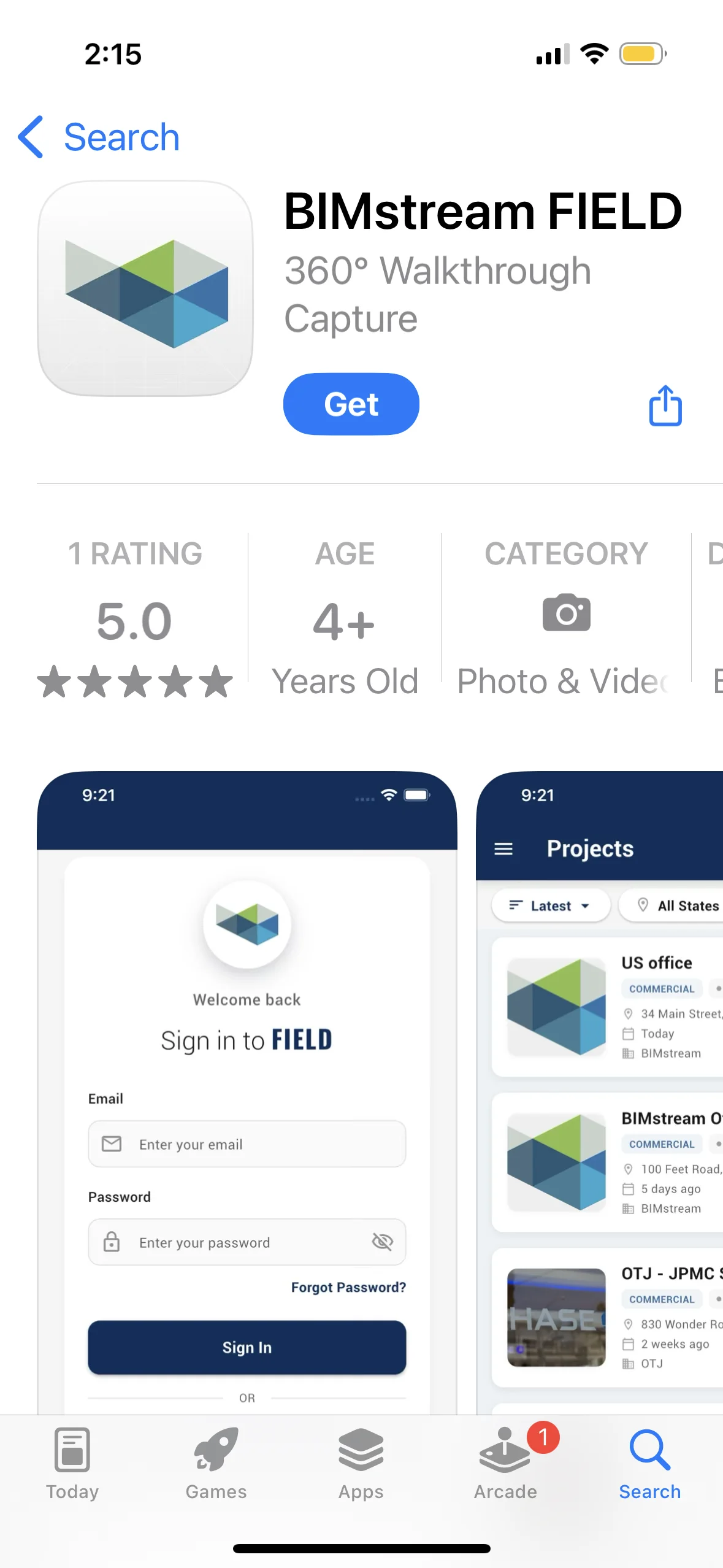The width and height of the screenshot is (723, 1568).
Task: Tap Forgot Password in the screenshot
Action: coord(348,1287)
